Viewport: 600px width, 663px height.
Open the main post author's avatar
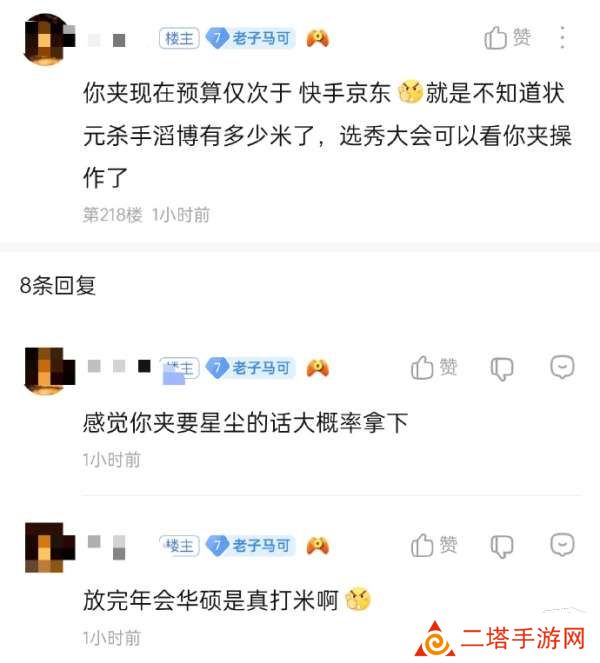point(45,39)
